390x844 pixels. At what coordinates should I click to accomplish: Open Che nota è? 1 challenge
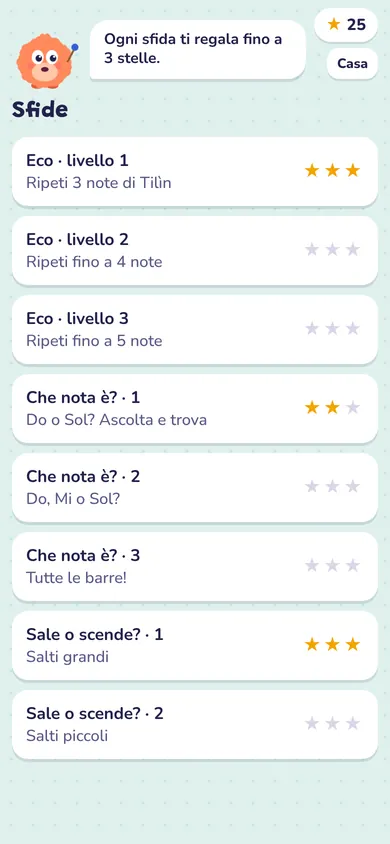(195, 409)
